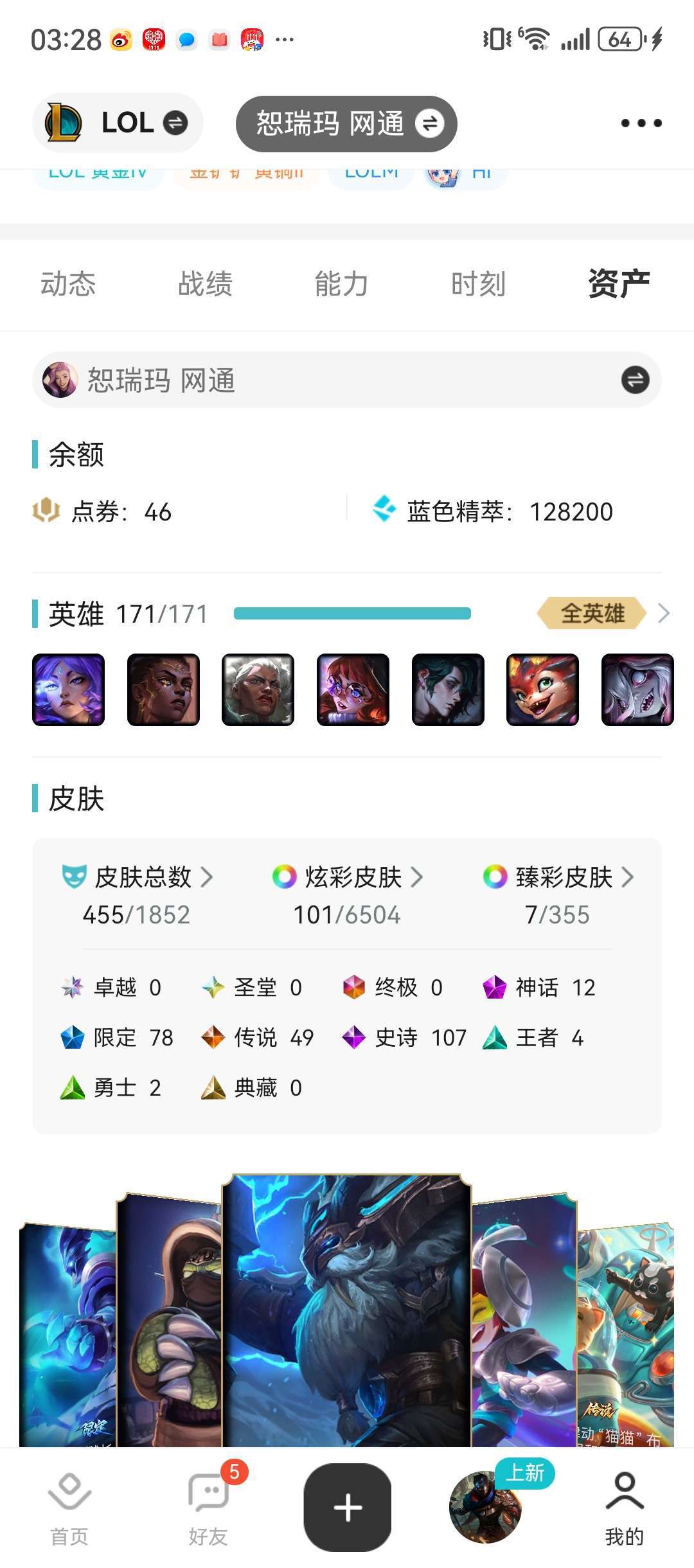The image size is (694, 1568).
Task: Click the hero collection progress bar
Action: (352, 614)
